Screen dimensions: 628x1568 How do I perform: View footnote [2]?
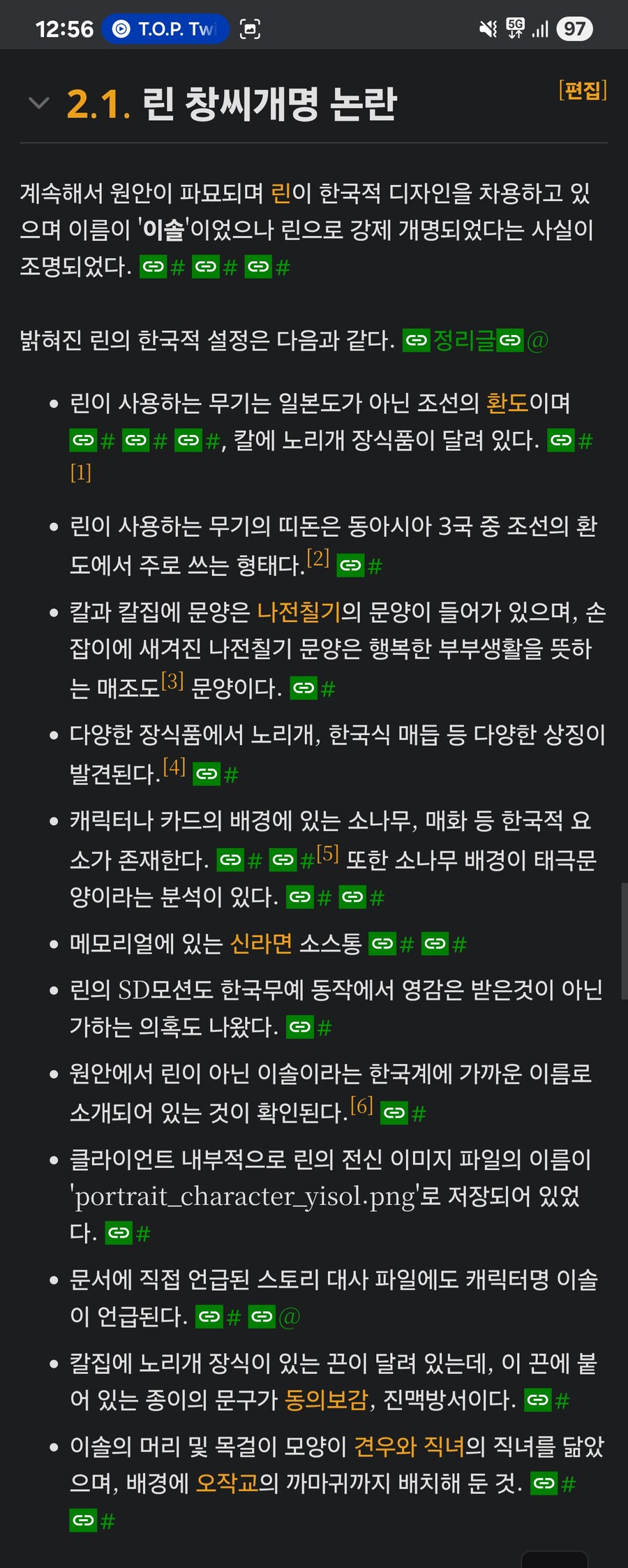tap(318, 558)
